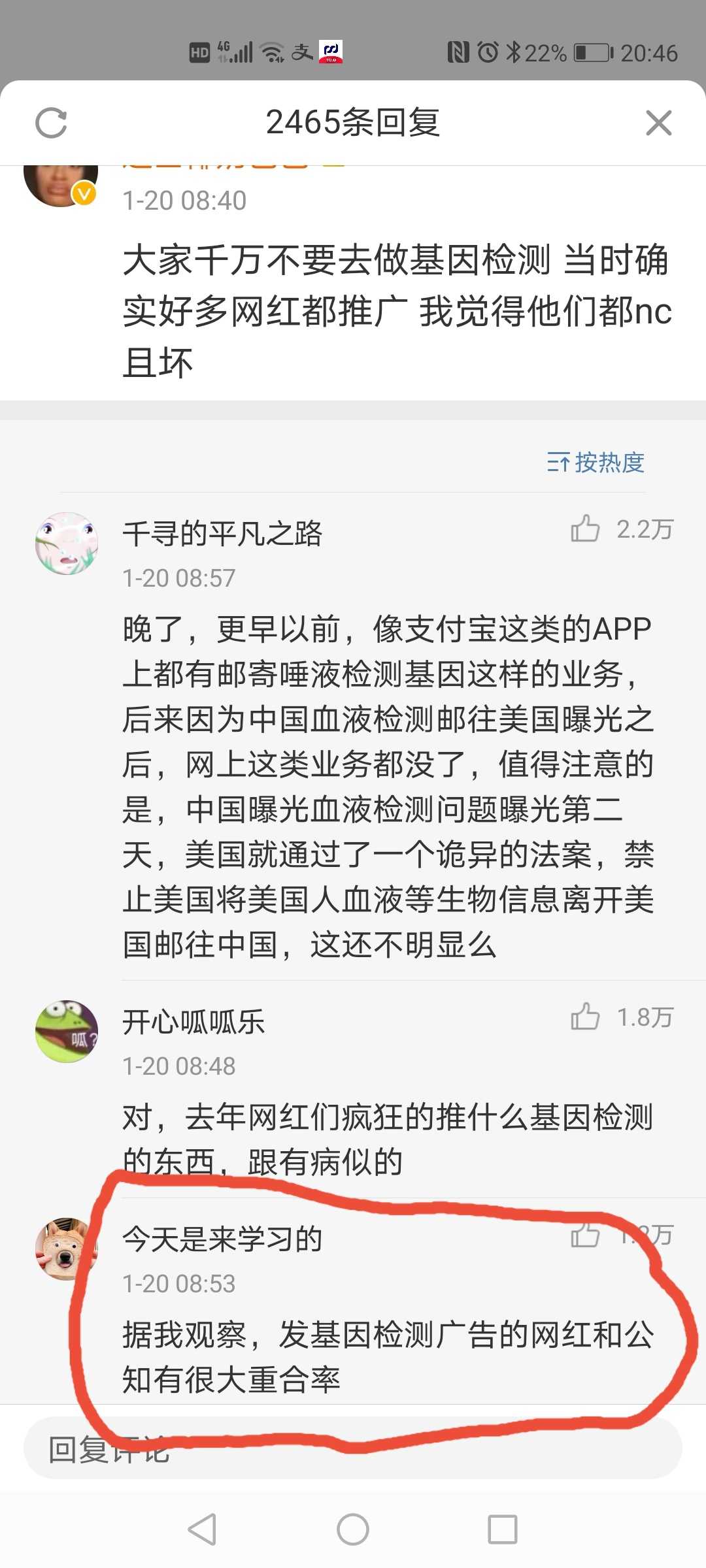
Task: Open the verified poster's avatar at top
Action: (60, 184)
